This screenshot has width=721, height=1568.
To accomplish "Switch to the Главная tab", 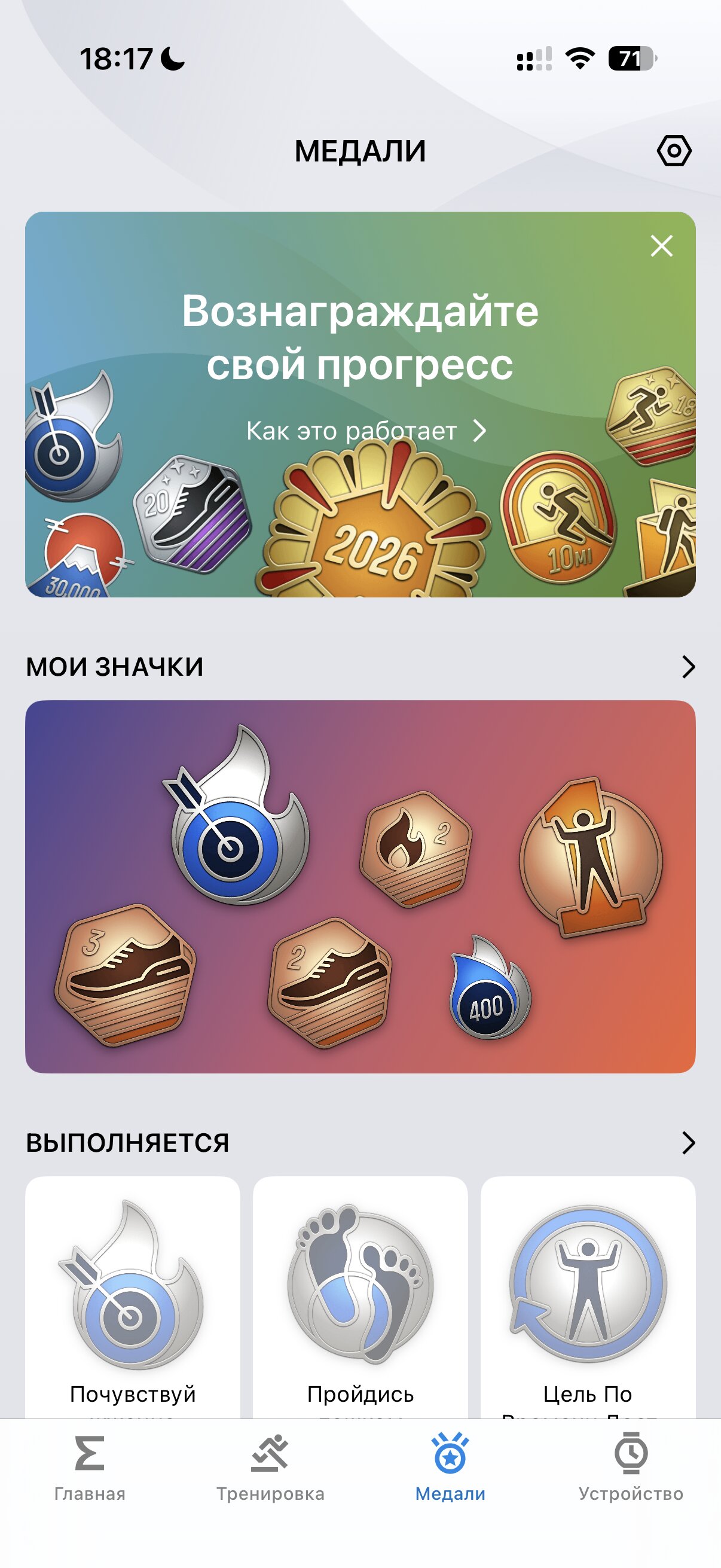I will [90, 1468].
